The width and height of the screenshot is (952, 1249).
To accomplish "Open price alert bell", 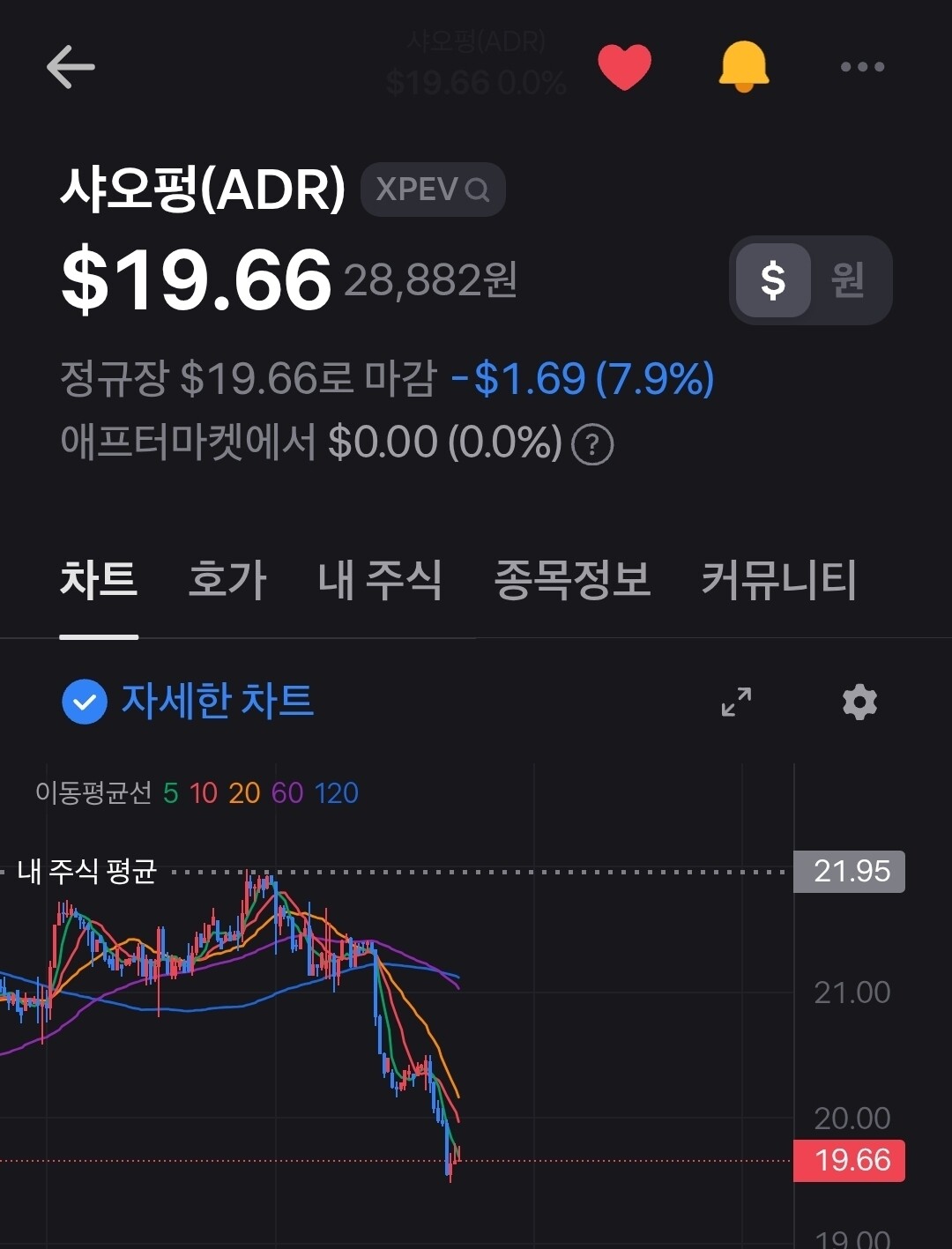I will click(x=744, y=67).
